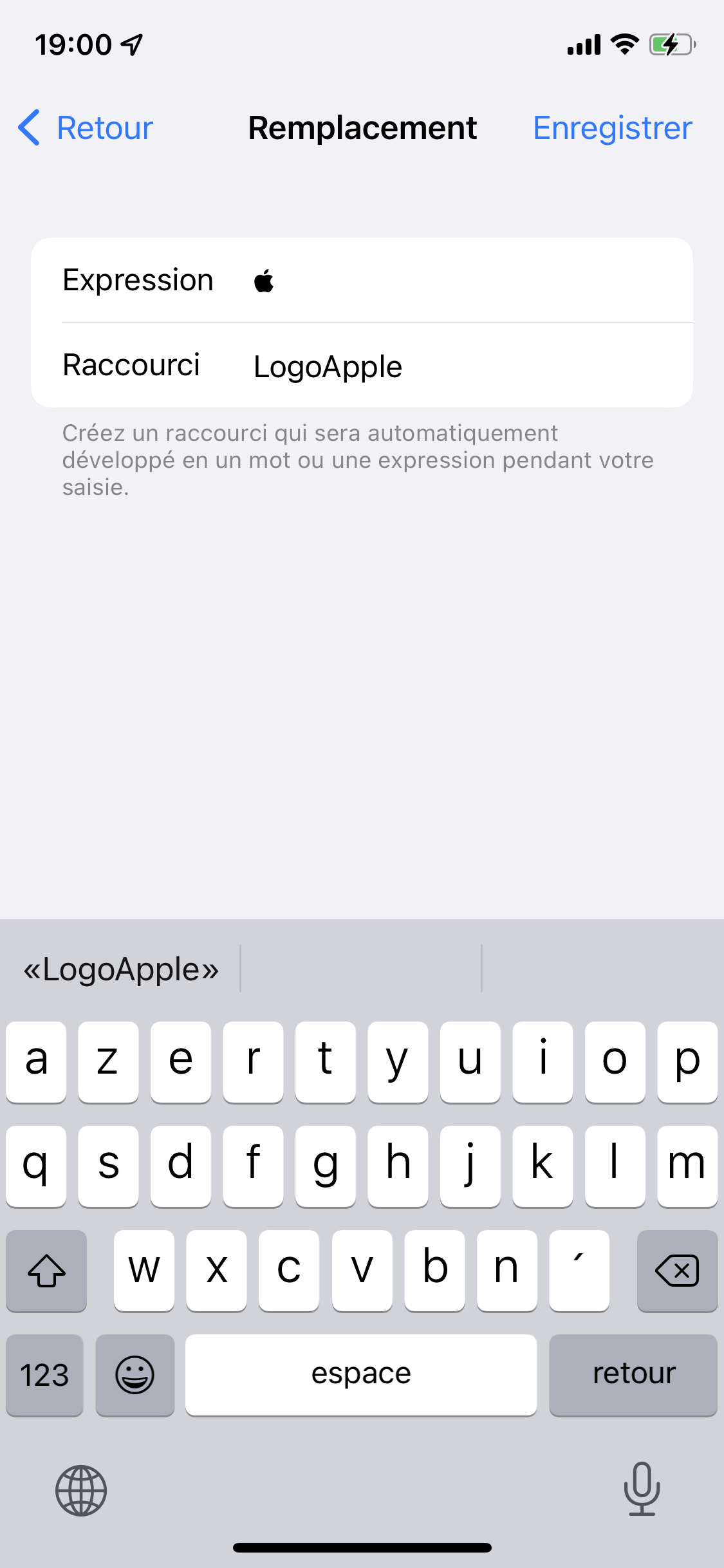Switch to the 123 numeric keyboard
Viewport: 724px width, 1568px height.
pyautogui.click(x=44, y=1376)
